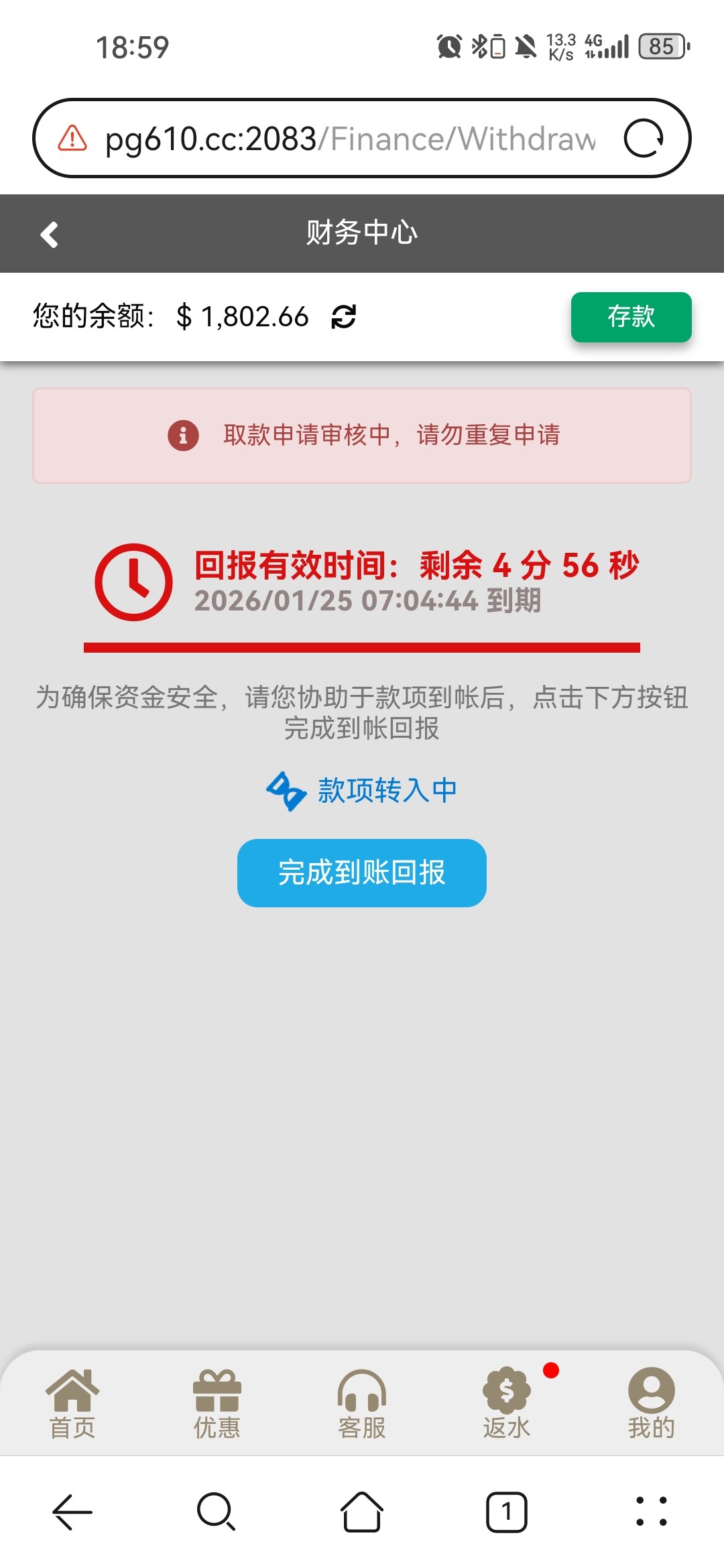Open the 优惠 promotions gift icon

(x=218, y=1391)
